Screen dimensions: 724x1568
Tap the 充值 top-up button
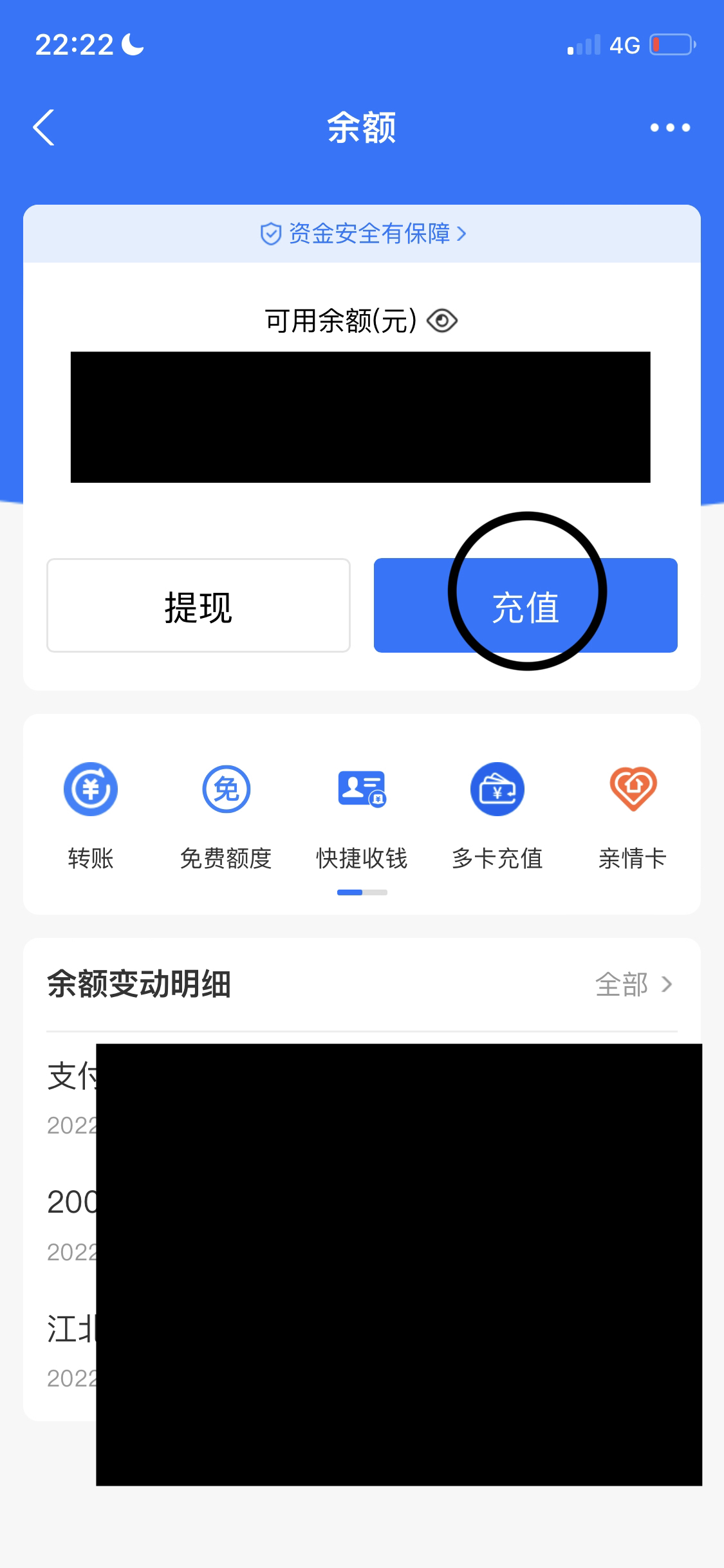coord(525,606)
